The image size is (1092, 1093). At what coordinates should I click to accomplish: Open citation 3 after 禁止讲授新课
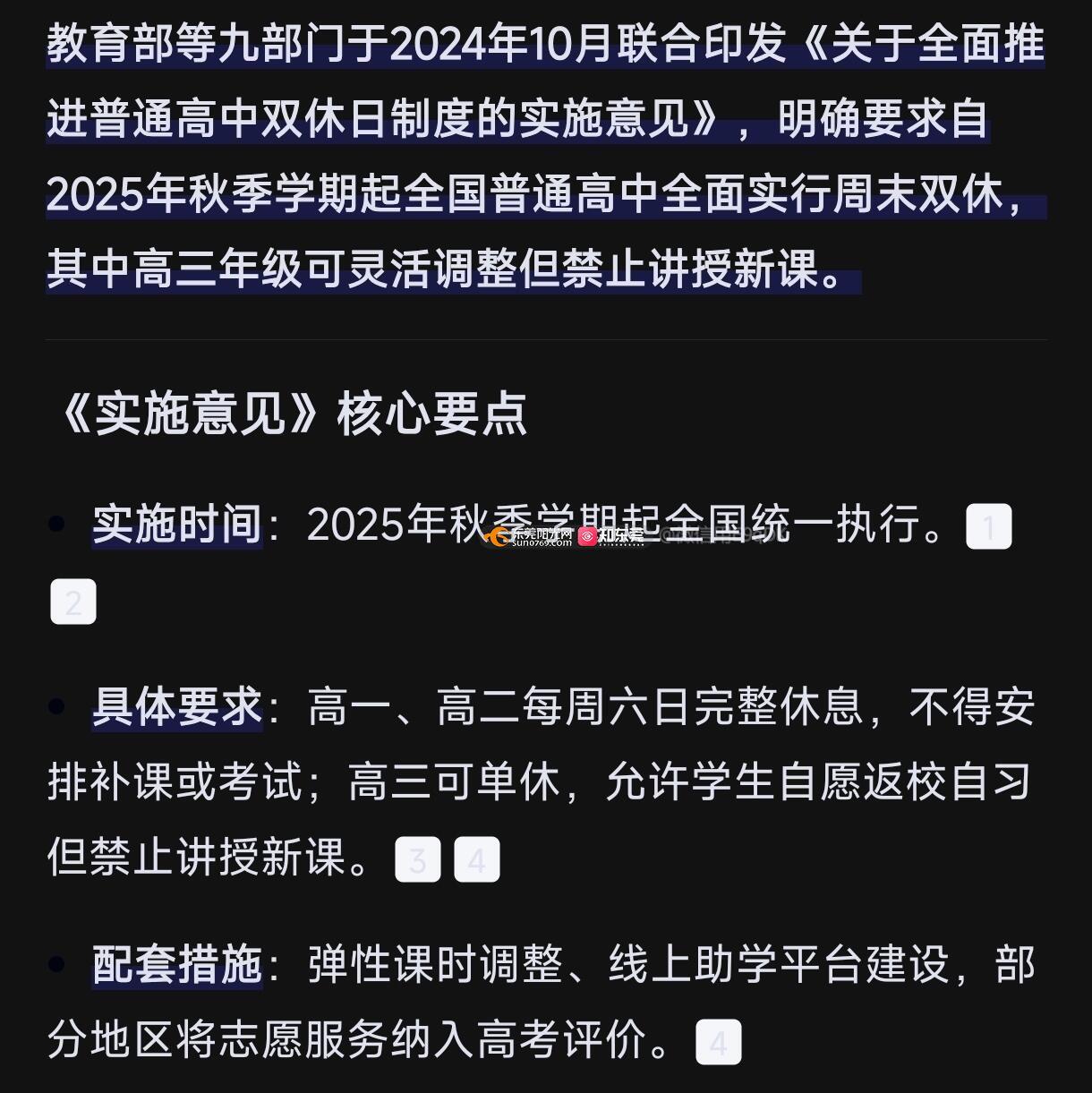(417, 859)
